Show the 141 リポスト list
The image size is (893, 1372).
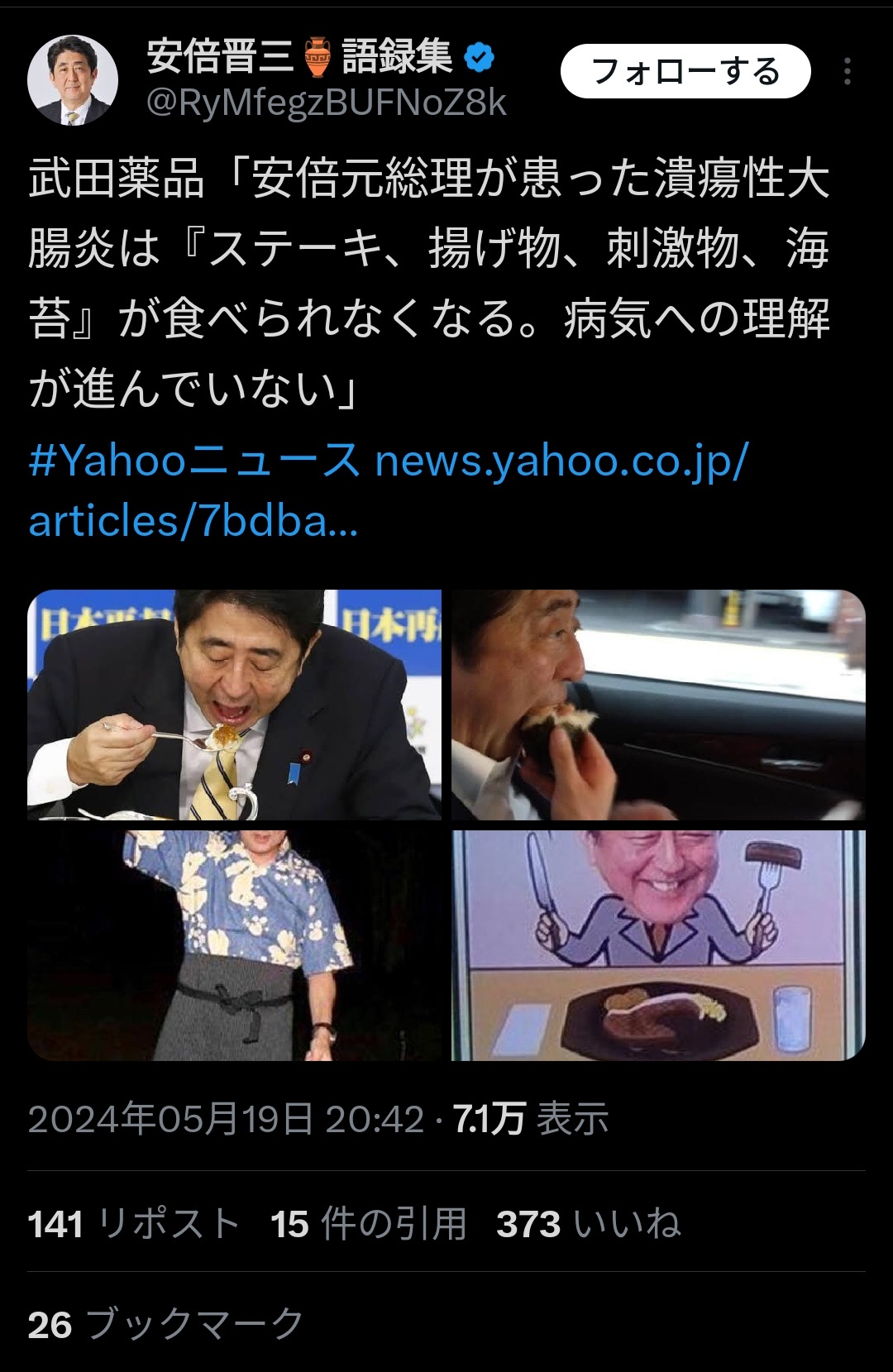(134, 1223)
